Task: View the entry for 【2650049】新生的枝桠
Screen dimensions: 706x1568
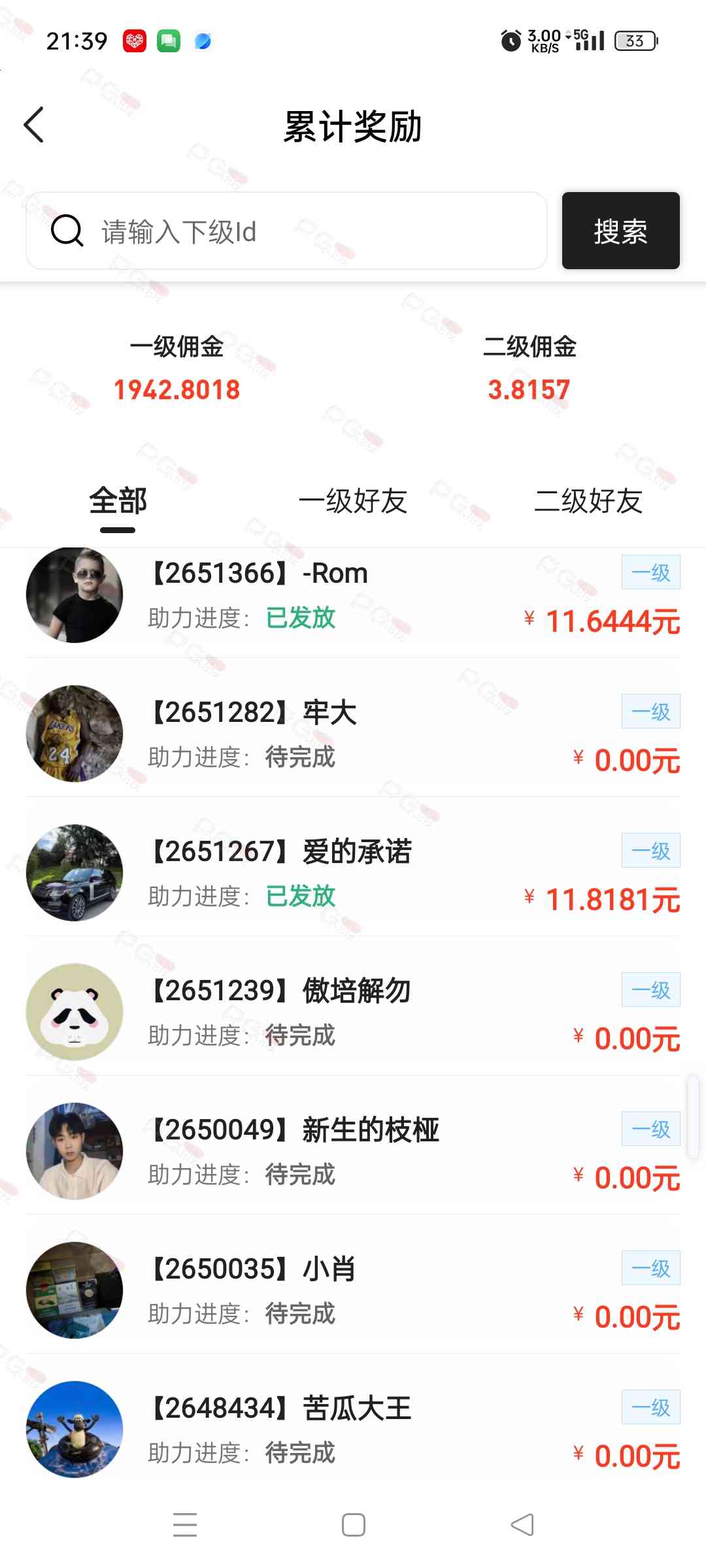Action: pos(353,1152)
